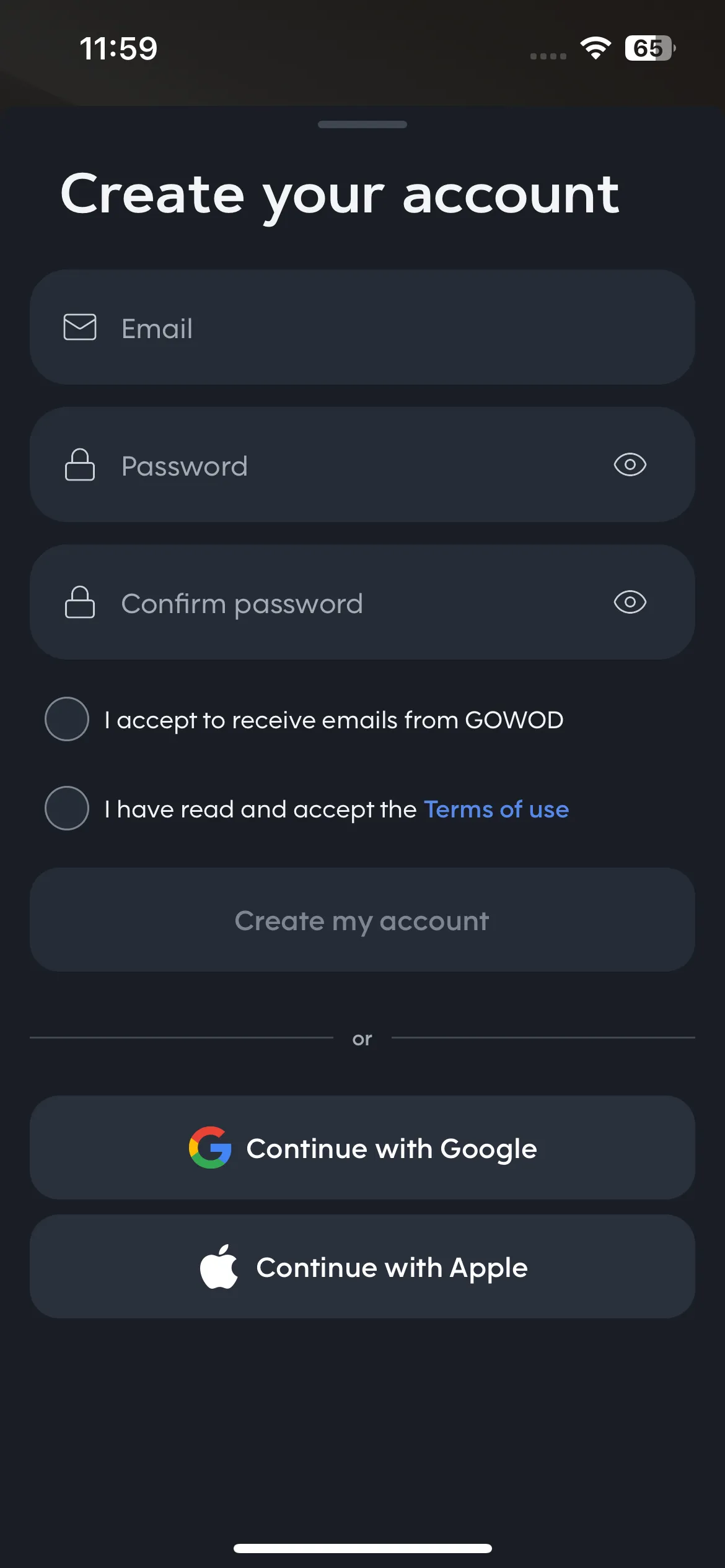Screen dimensions: 725x1568
Task: Tap the sheet grabber handle at top
Action: (x=362, y=124)
